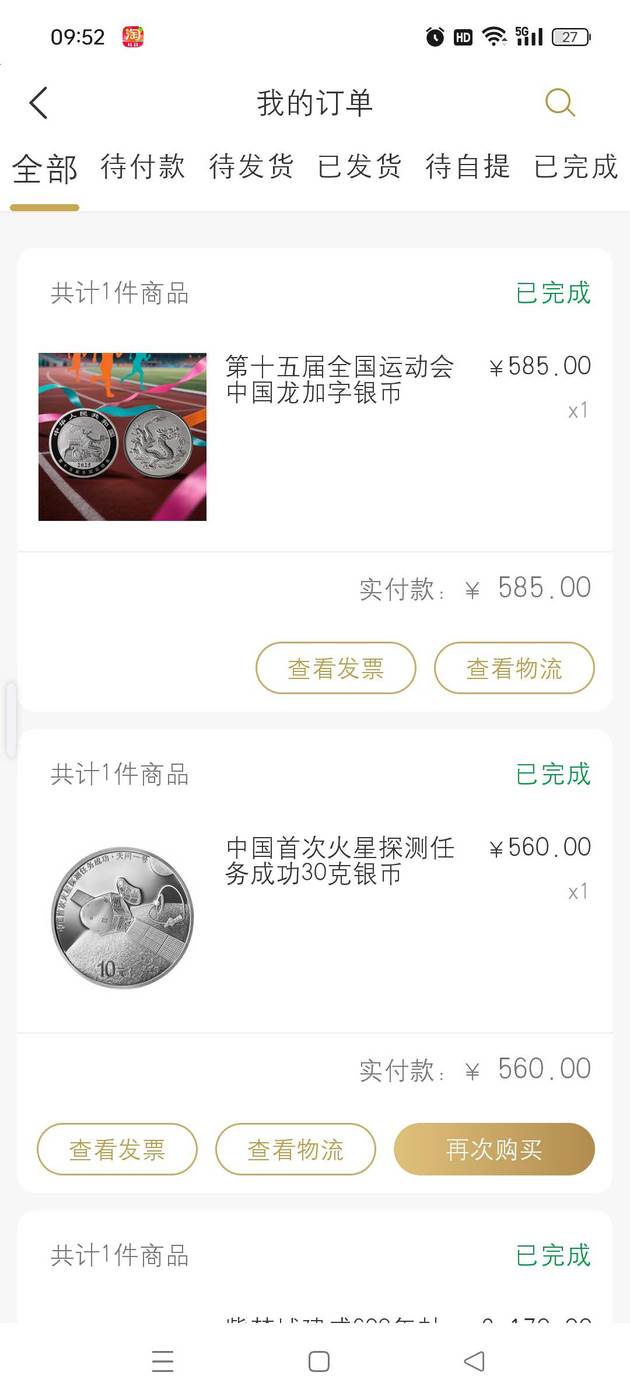Tap the system home button
This screenshot has height=1400, width=630.
coord(319,1361)
